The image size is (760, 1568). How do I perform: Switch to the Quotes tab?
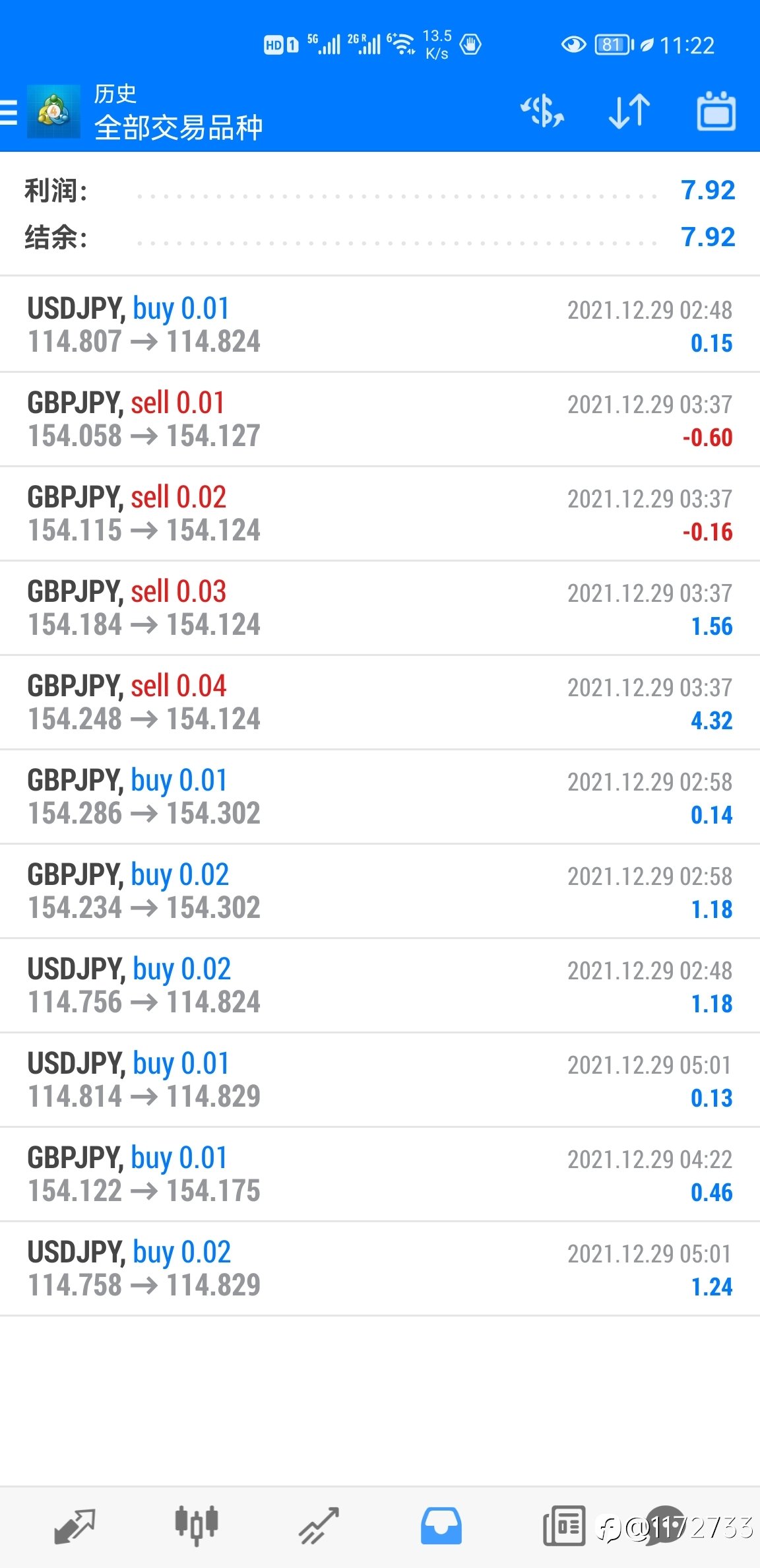[75, 1526]
